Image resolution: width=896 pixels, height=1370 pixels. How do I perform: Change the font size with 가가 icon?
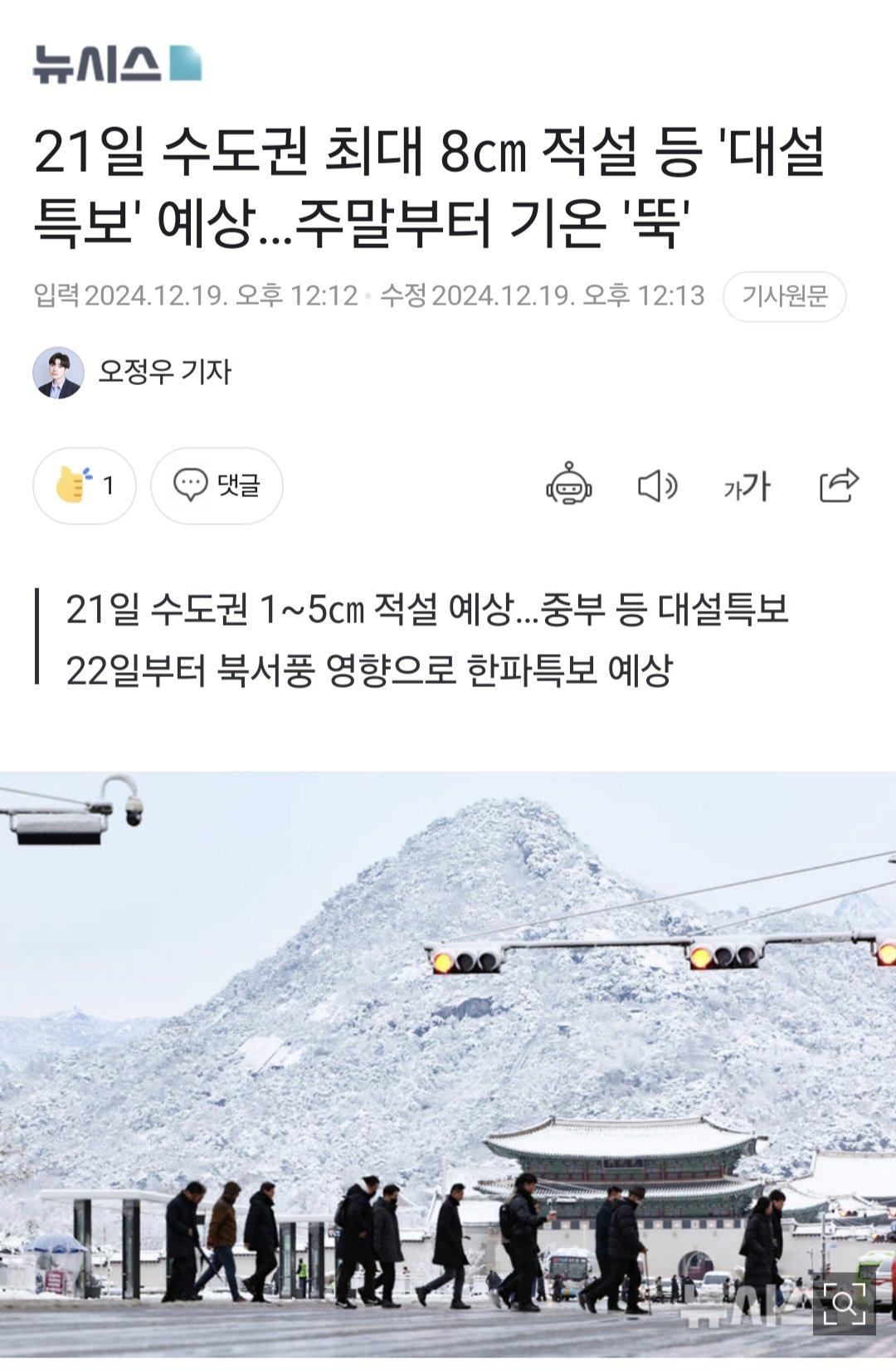[x=747, y=485]
